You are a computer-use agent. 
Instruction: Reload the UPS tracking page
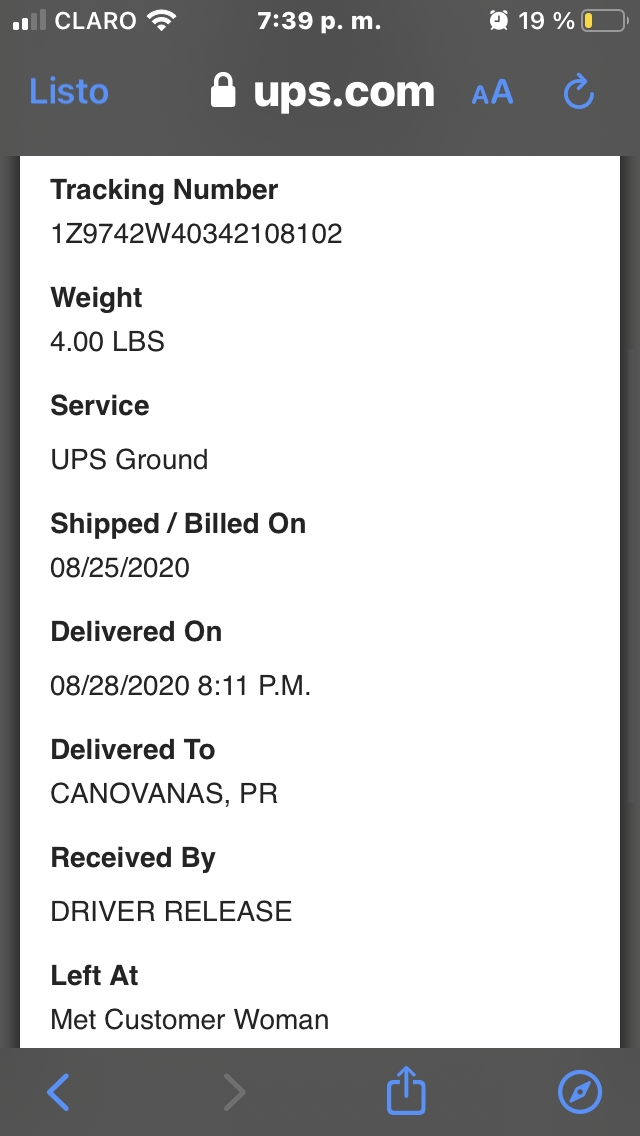pos(579,93)
